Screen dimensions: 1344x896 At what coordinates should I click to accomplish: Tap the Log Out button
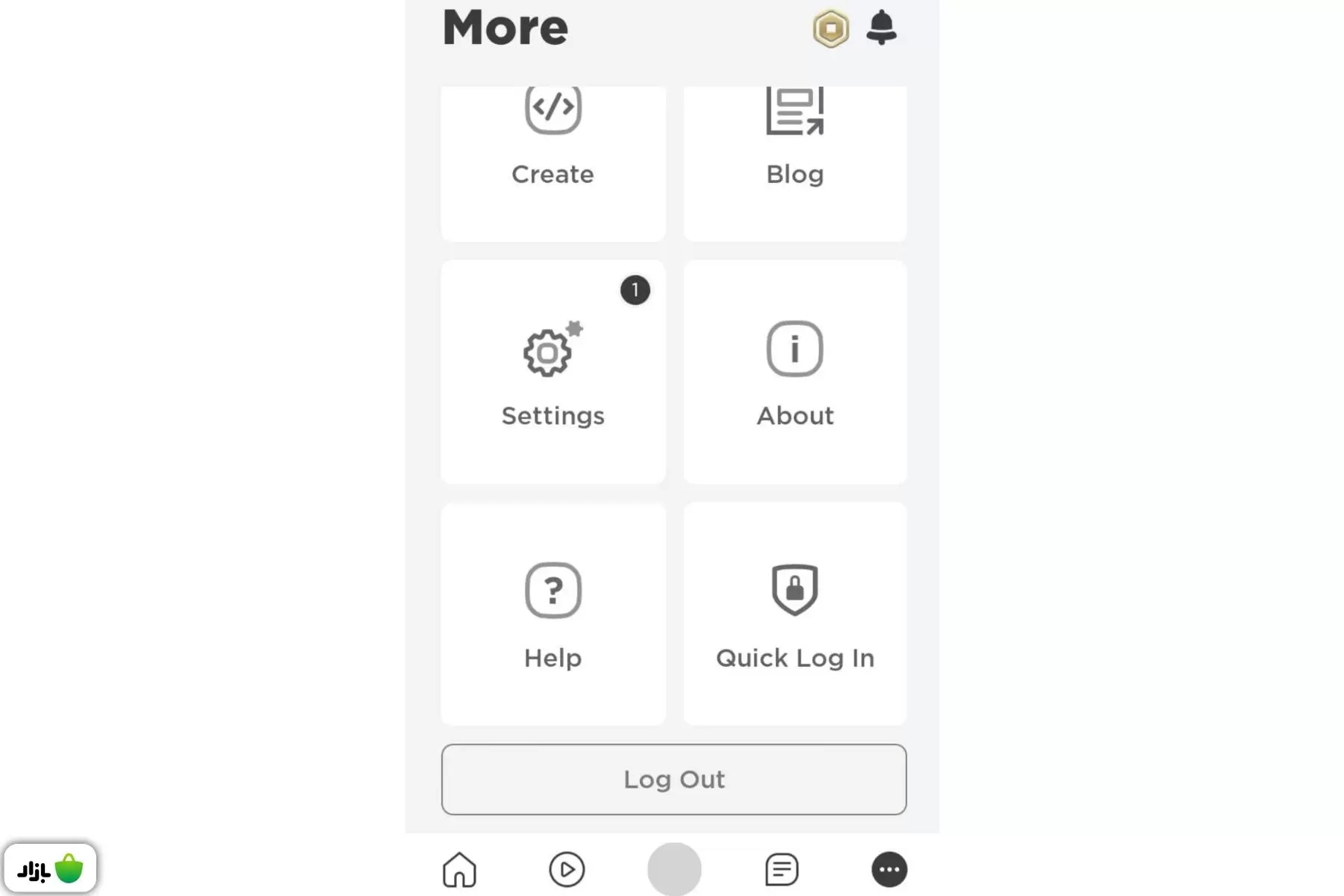tap(673, 779)
